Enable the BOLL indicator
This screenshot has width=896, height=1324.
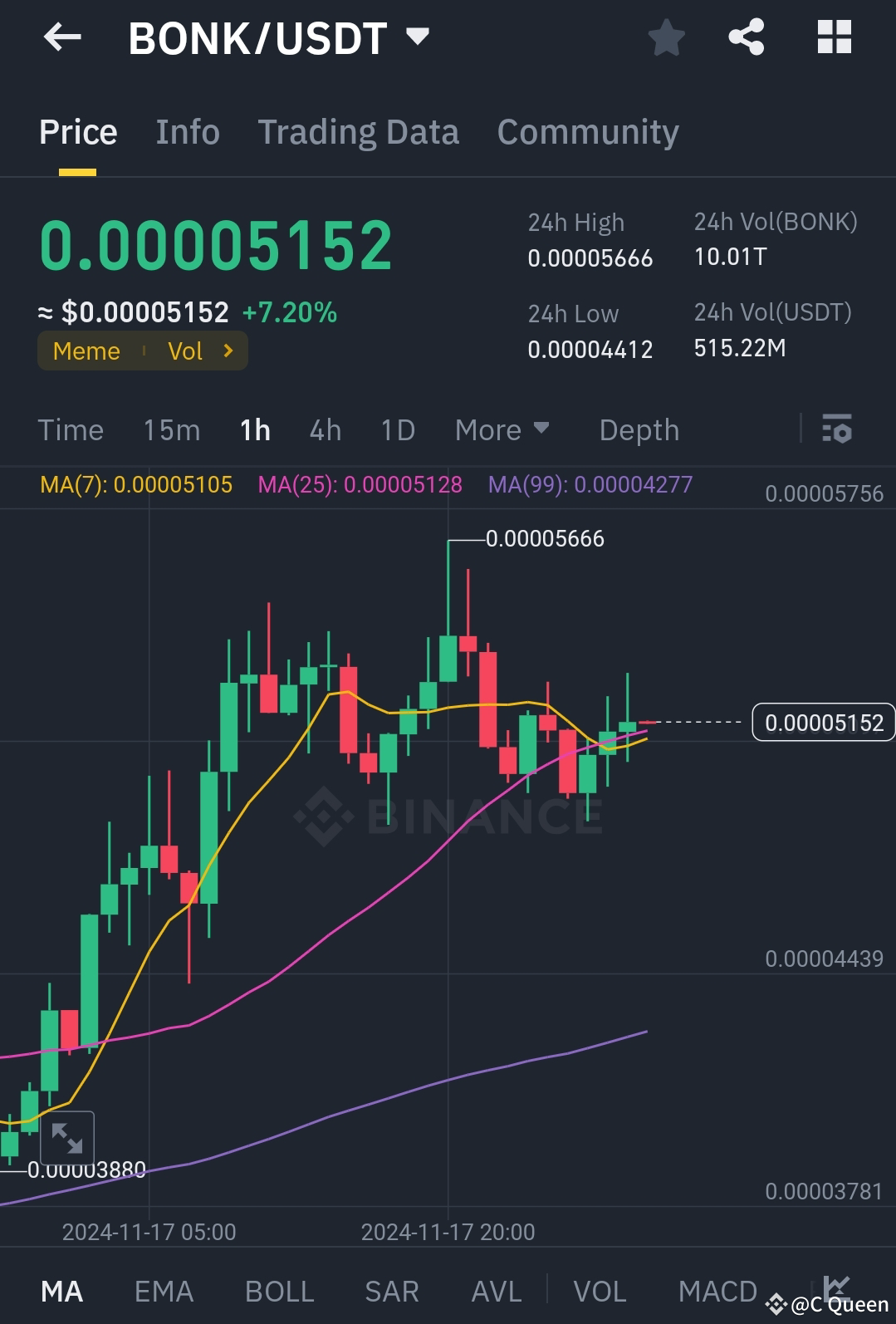[279, 1290]
